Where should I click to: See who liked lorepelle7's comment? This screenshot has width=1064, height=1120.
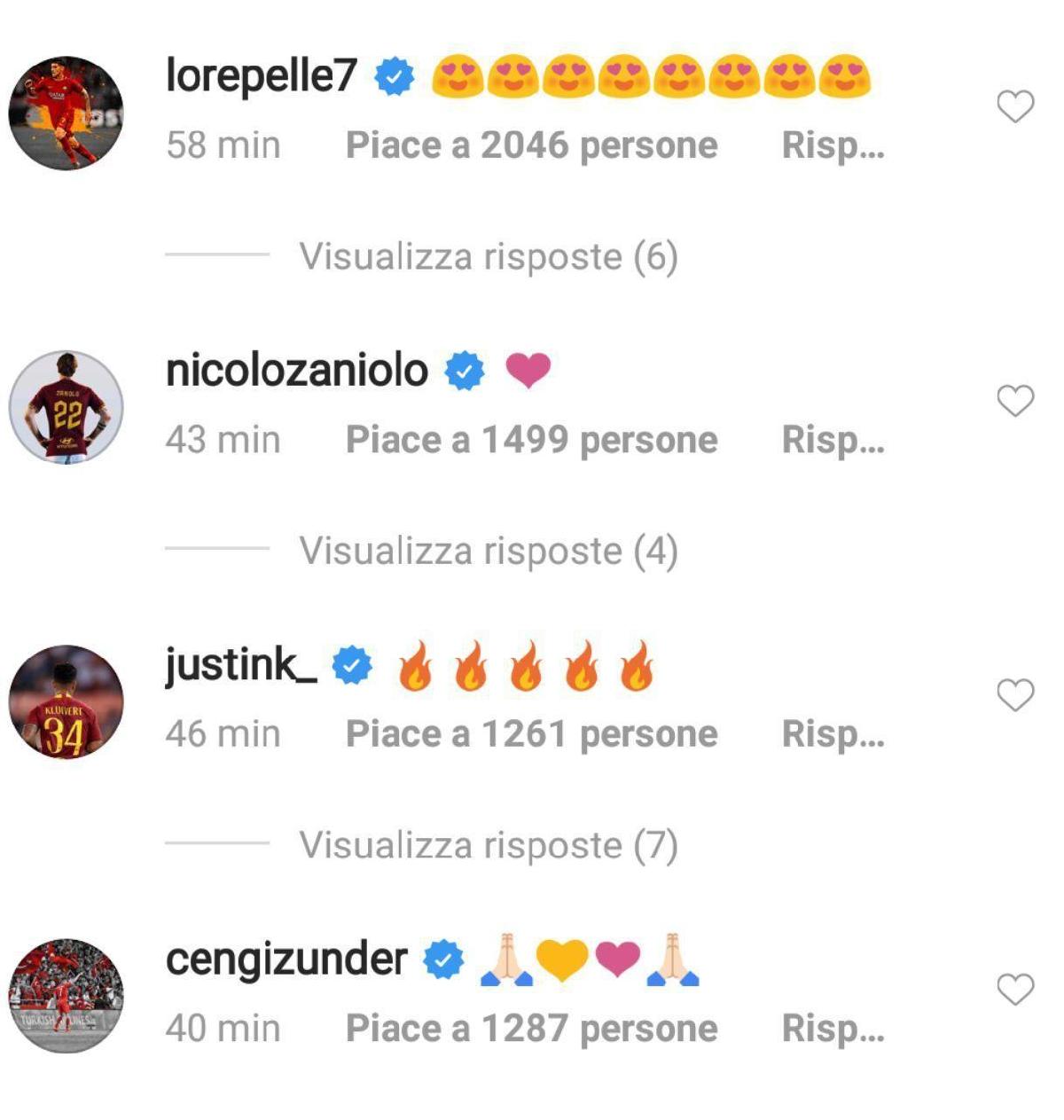point(531,145)
